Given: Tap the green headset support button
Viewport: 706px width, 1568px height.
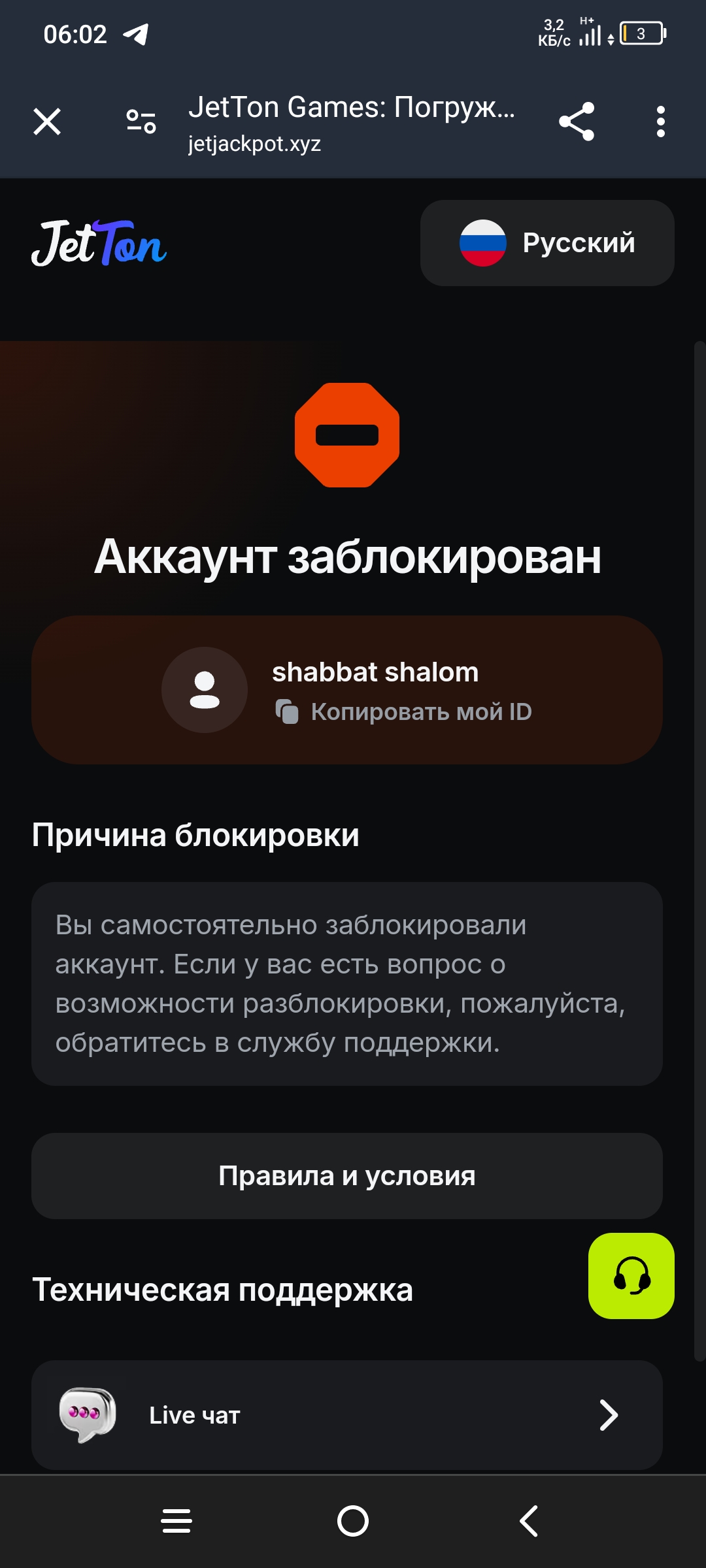Looking at the screenshot, I should pyautogui.click(x=631, y=1275).
